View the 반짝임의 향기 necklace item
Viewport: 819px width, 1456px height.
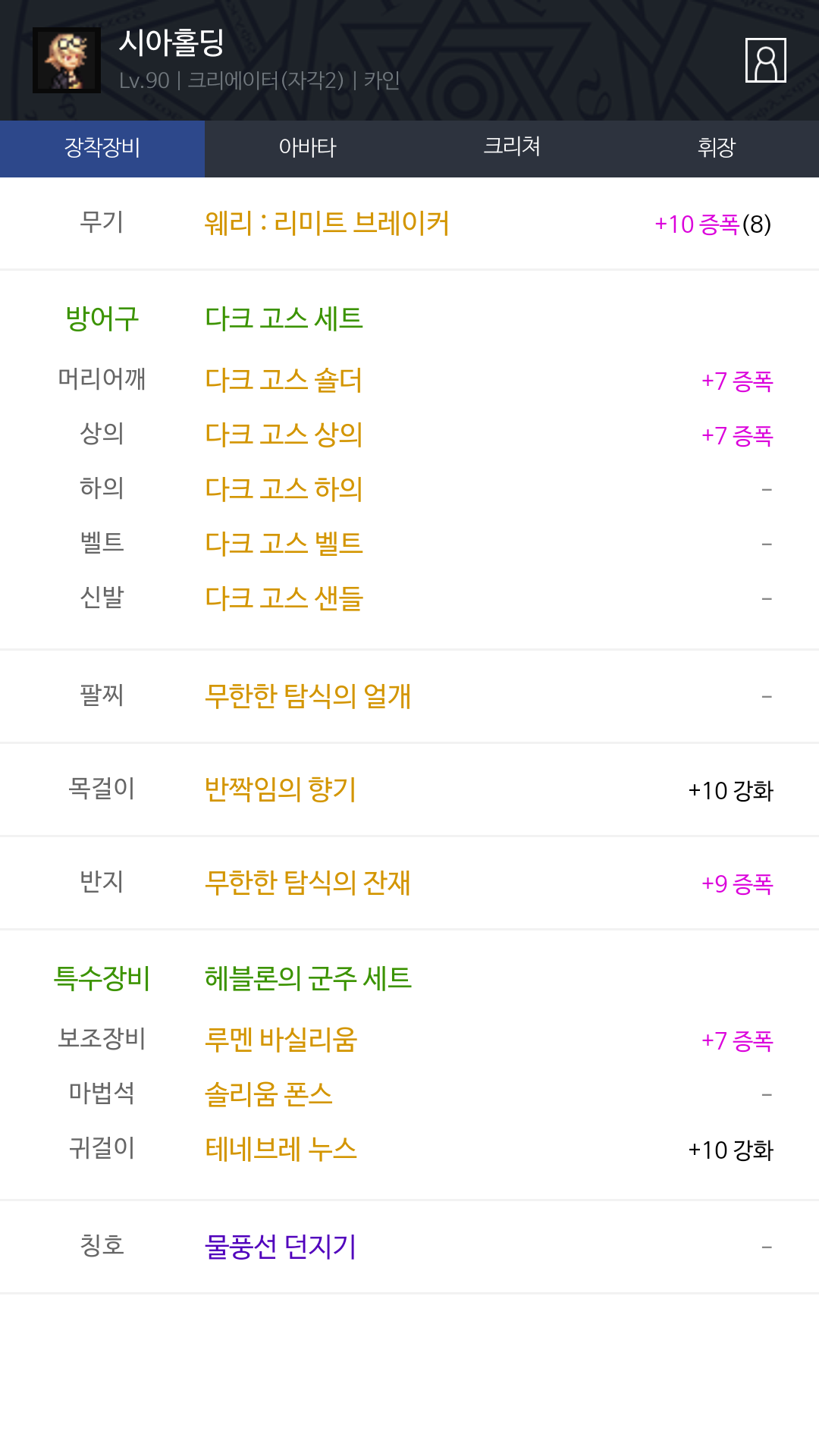[281, 789]
